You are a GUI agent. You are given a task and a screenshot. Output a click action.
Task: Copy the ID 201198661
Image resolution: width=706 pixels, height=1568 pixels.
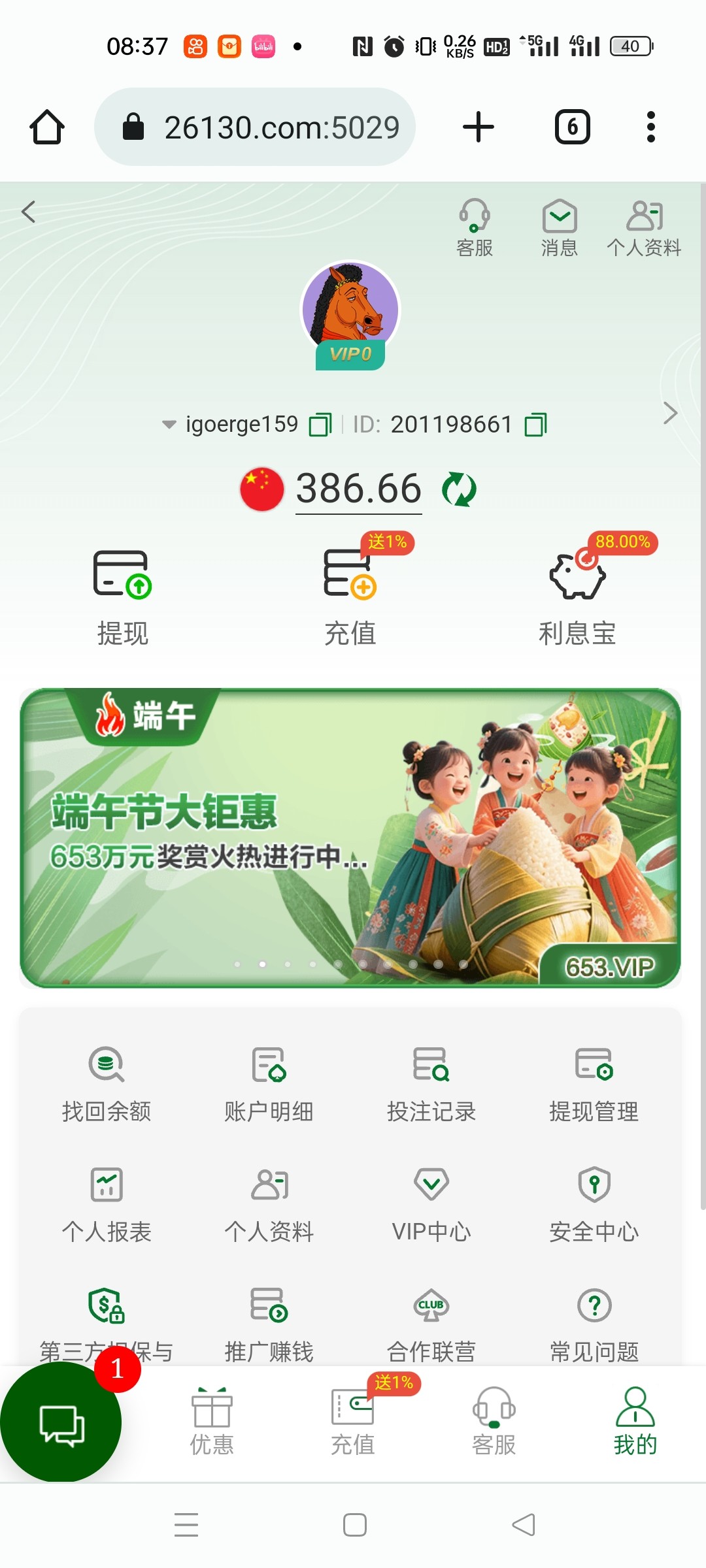point(536,425)
